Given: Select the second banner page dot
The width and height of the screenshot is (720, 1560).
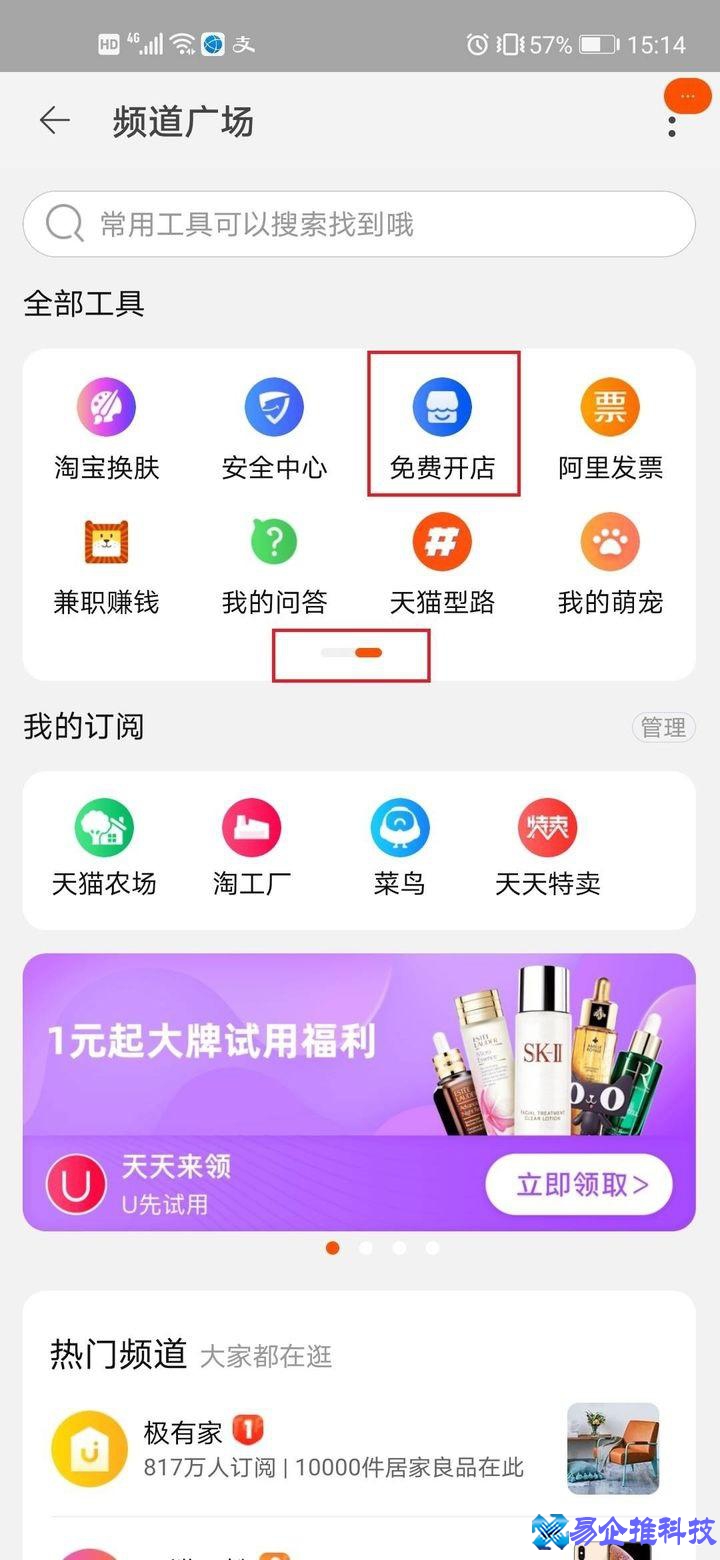Looking at the screenshot, I should (x=366, y=1248).
